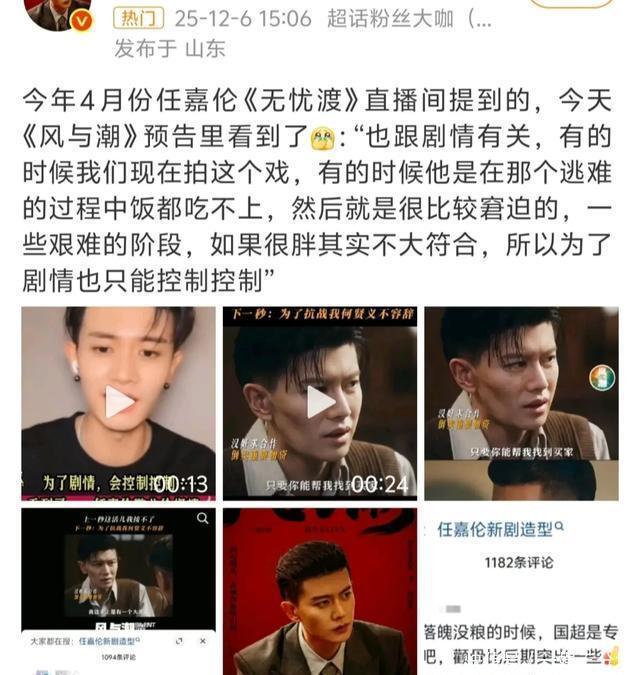Play the 00:24 trailer clip video
This screenshot has height=675, width=640.
(x=320, y=402)
